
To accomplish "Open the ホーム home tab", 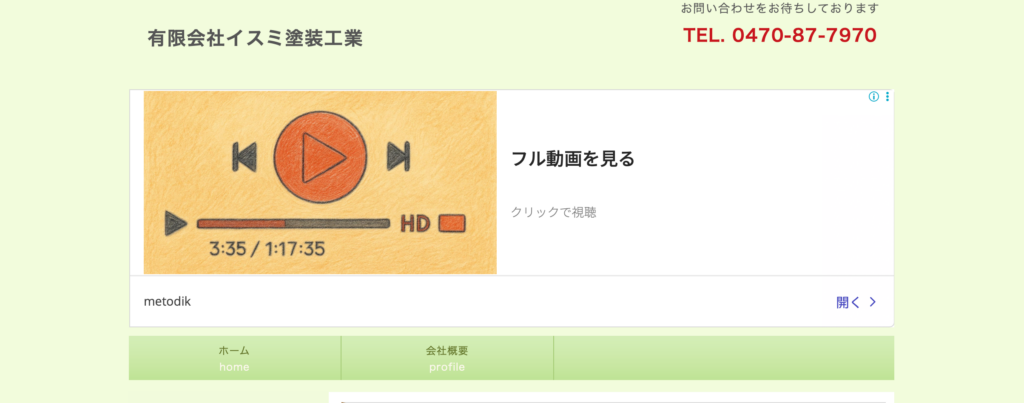I will 234,358.
